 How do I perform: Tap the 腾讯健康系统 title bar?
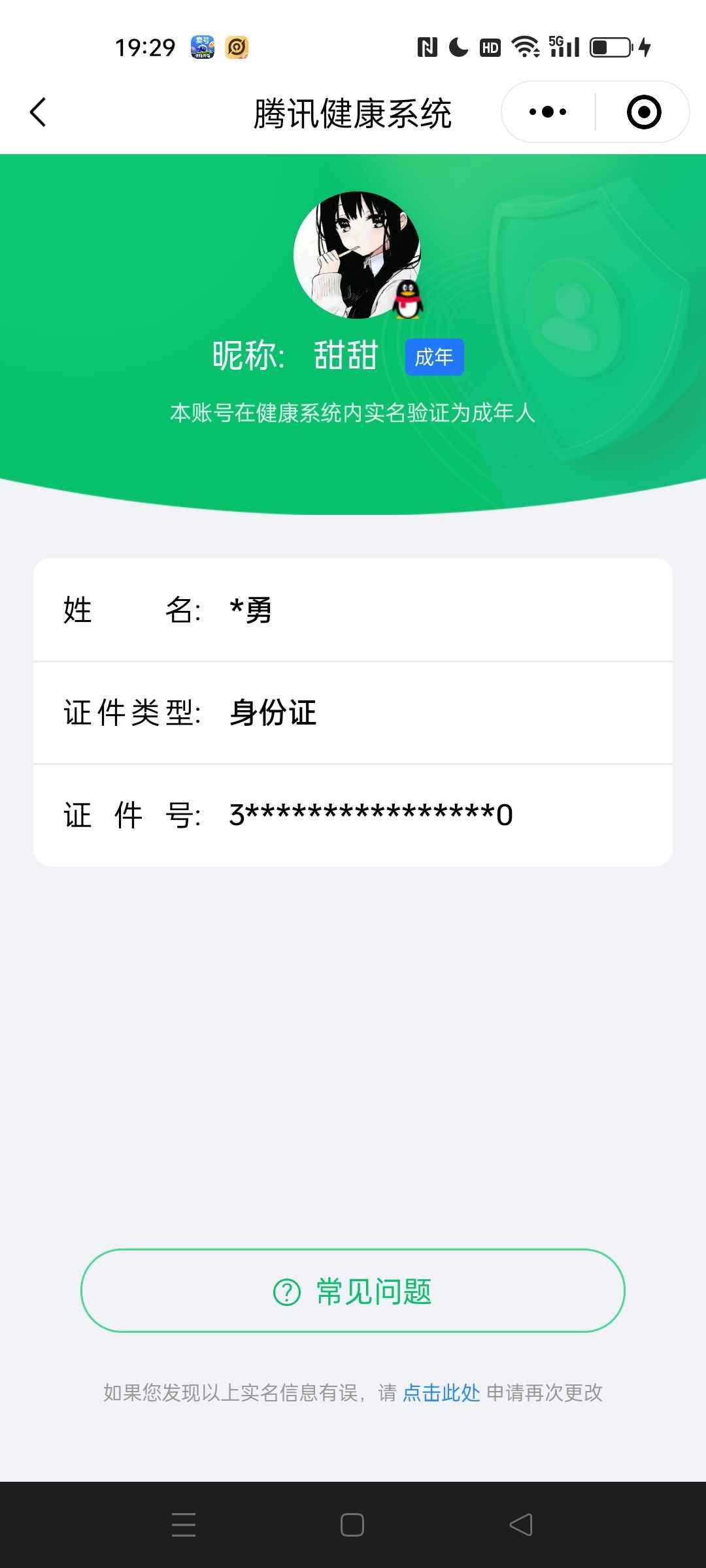pos(353,112)
